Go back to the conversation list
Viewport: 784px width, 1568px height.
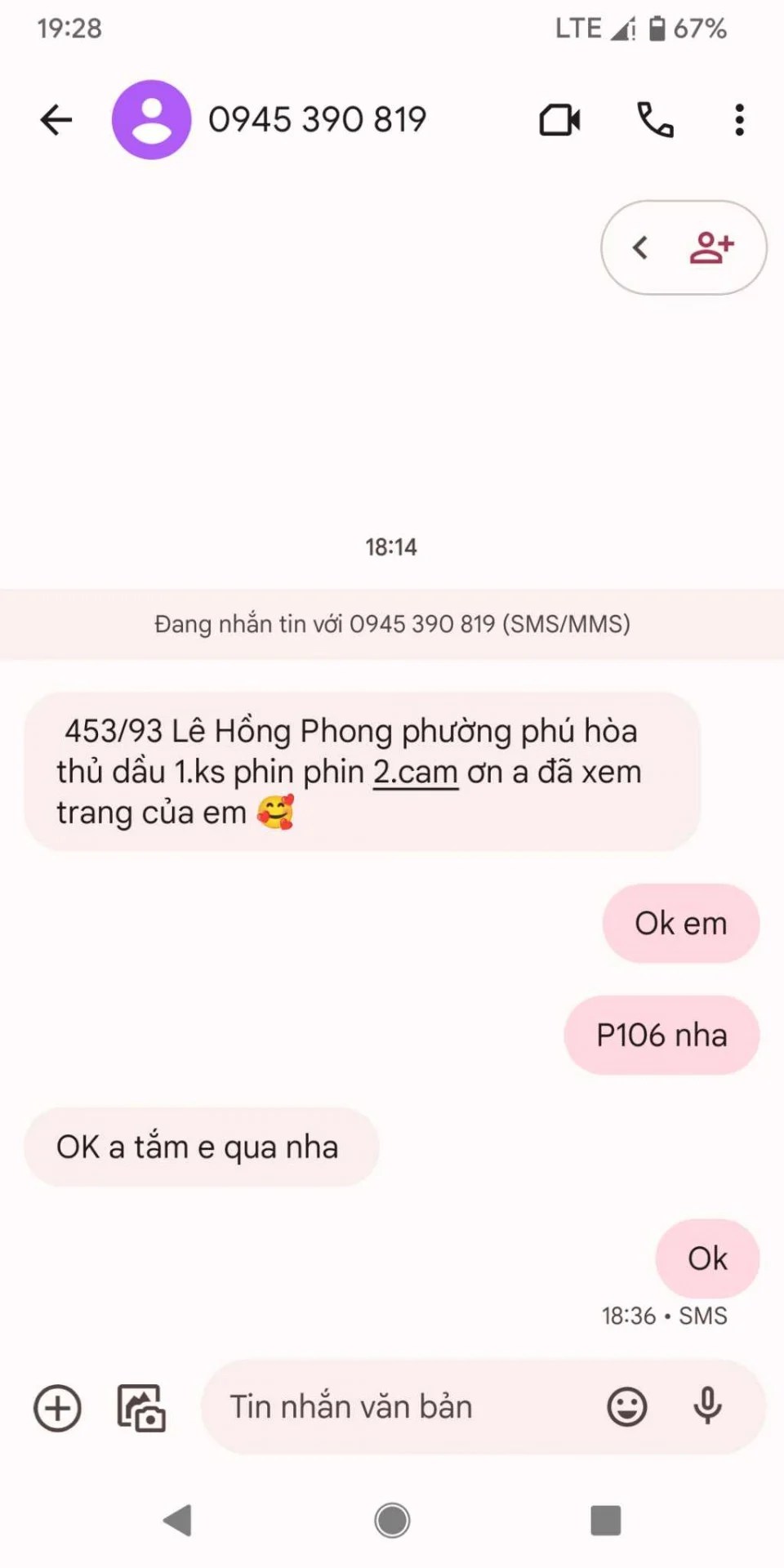[x=56, y=120]
